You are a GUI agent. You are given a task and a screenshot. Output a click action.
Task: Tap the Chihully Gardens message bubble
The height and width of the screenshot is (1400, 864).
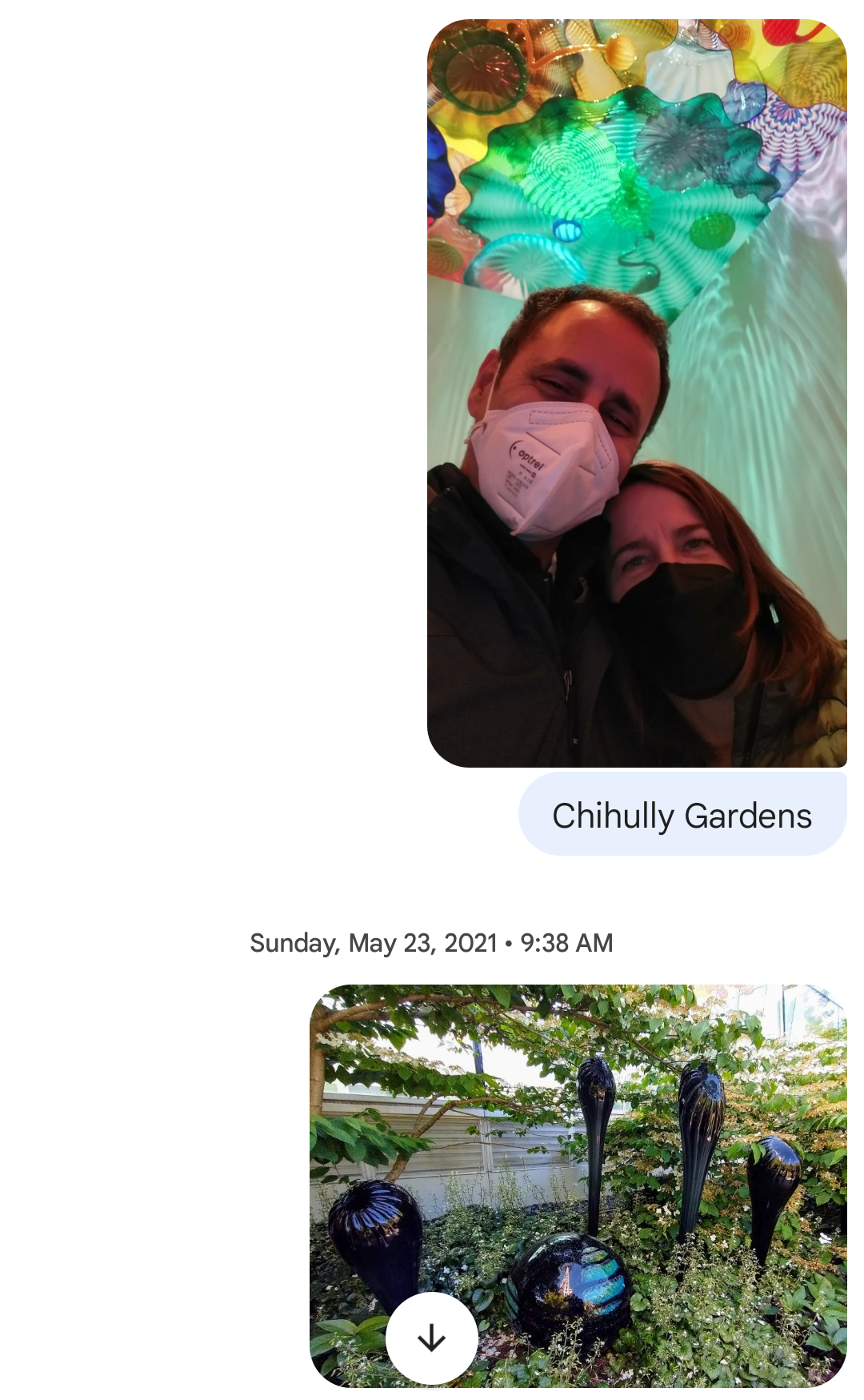(682, 815)
